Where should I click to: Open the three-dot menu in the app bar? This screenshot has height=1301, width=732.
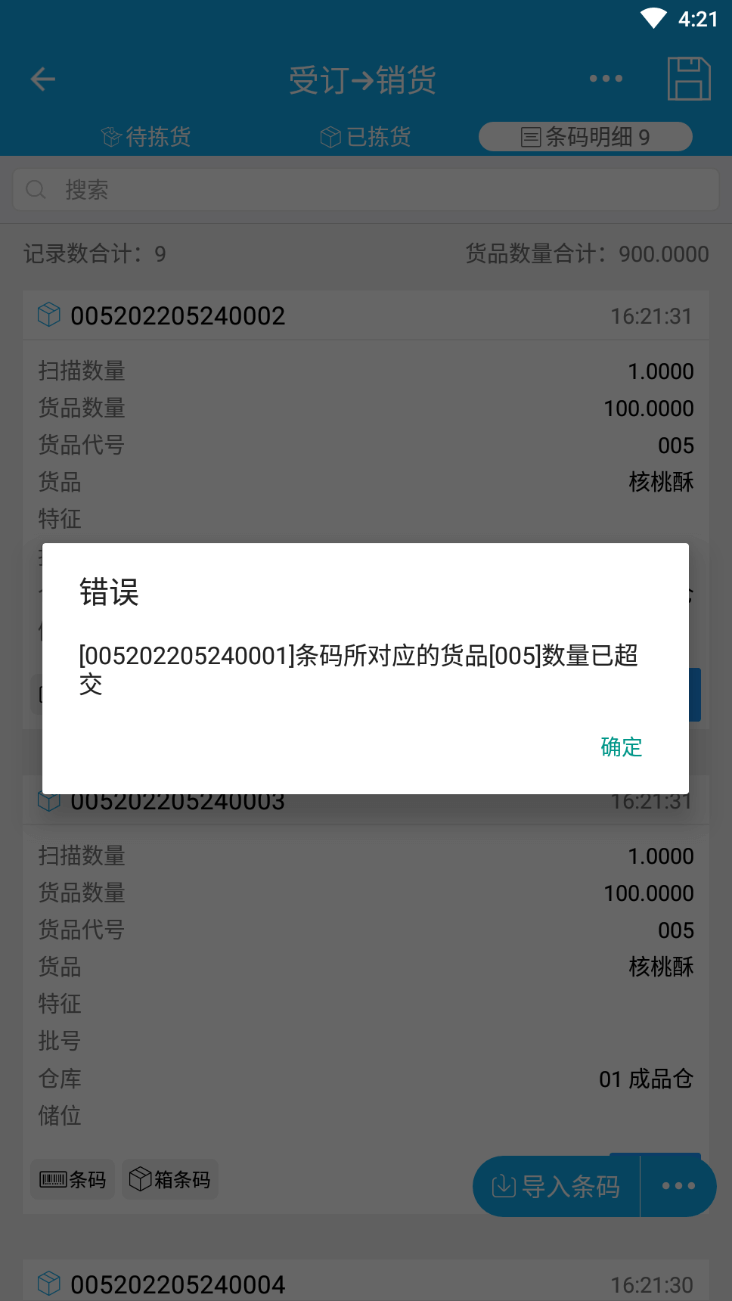[x=606, y=79]
